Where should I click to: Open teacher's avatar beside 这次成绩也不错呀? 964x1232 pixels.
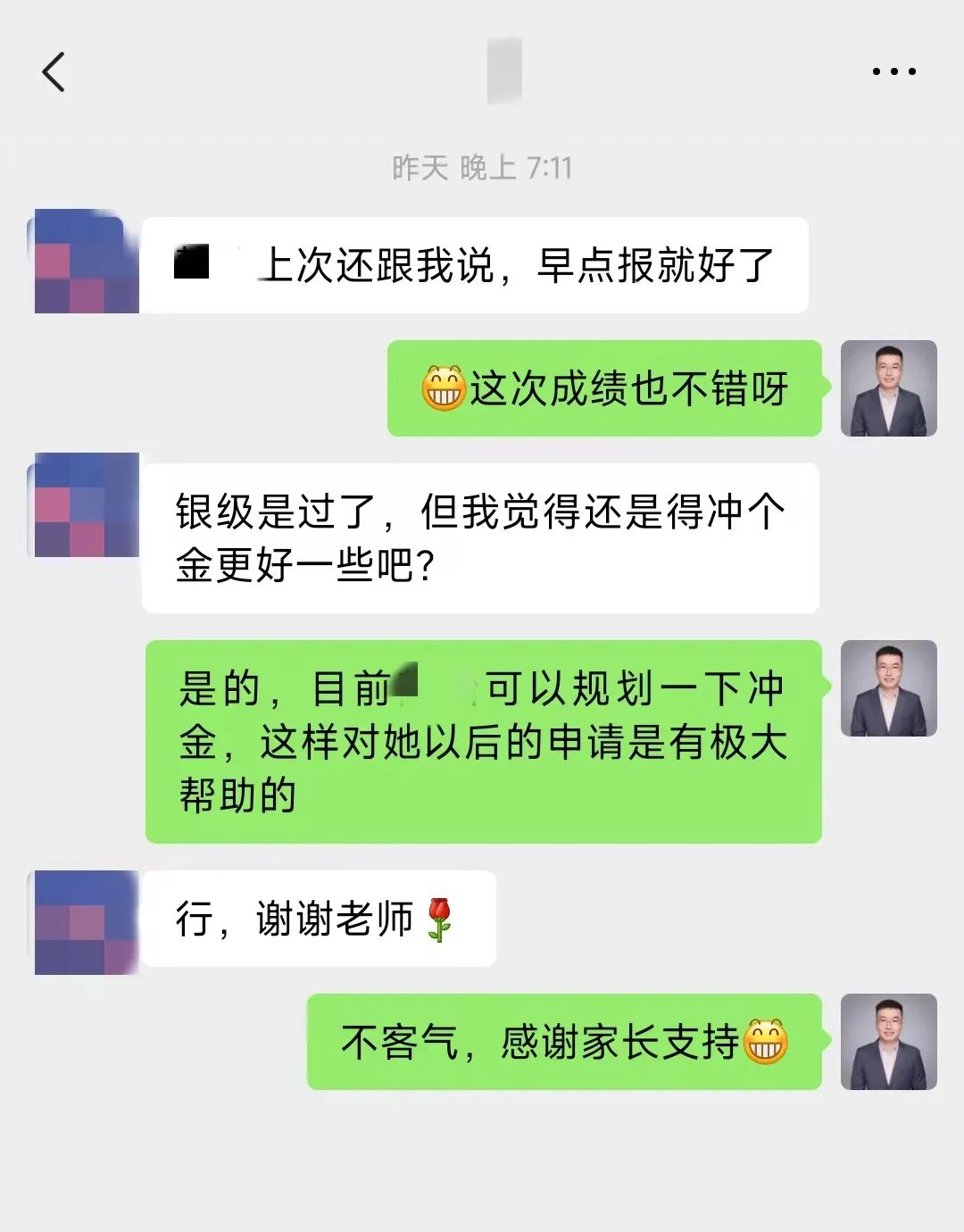[888, 388]
